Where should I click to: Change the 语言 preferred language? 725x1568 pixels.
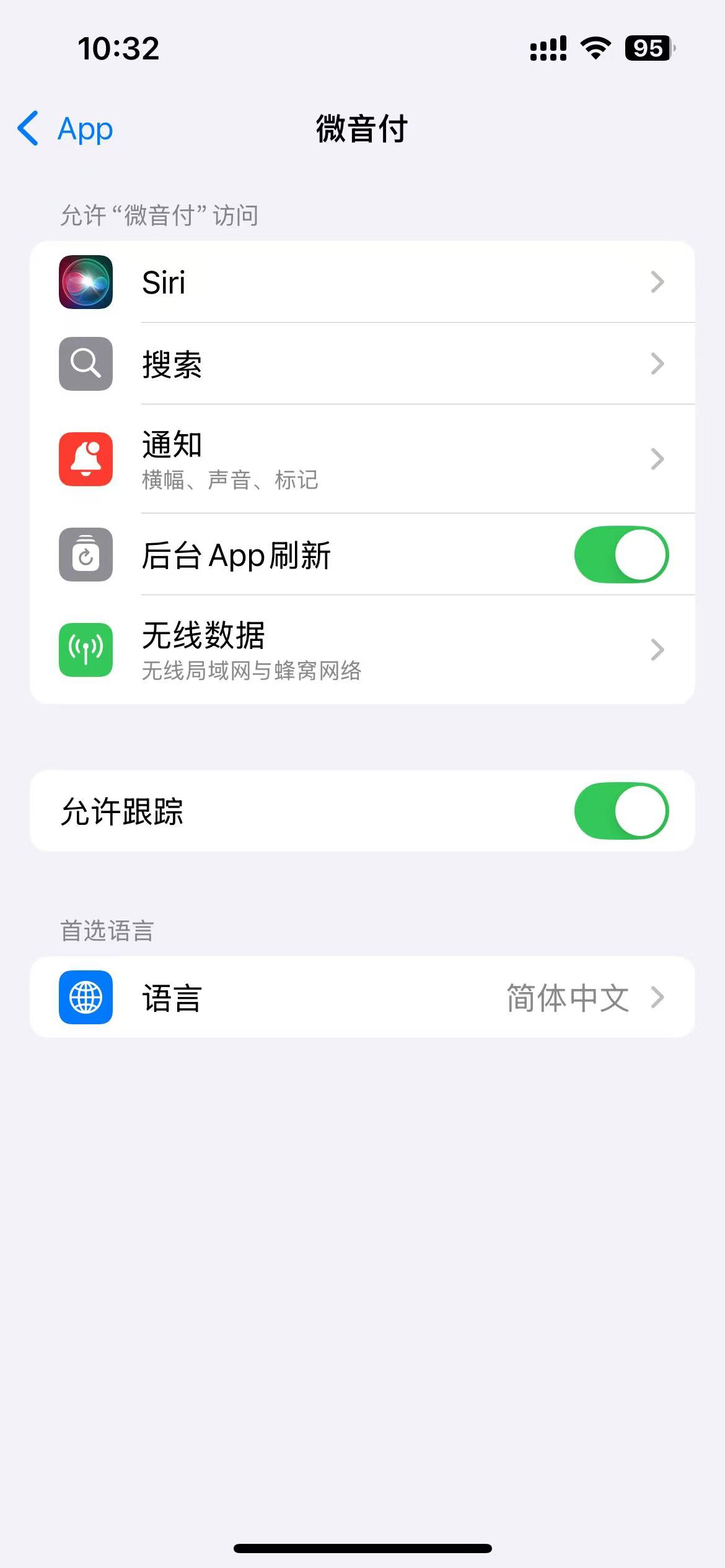click(362, 997)
